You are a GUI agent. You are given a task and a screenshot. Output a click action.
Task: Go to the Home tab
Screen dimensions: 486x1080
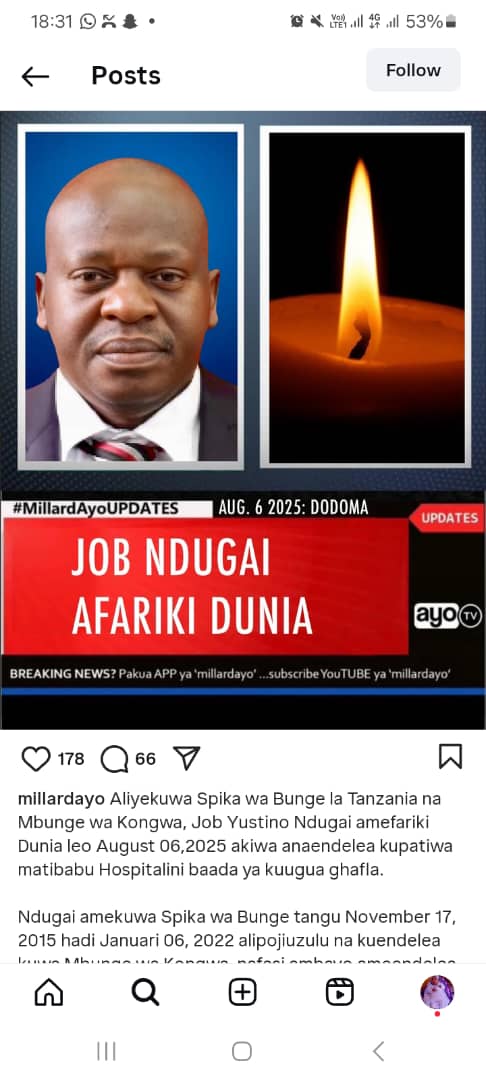pyautogui.click(x=49, y=993)
